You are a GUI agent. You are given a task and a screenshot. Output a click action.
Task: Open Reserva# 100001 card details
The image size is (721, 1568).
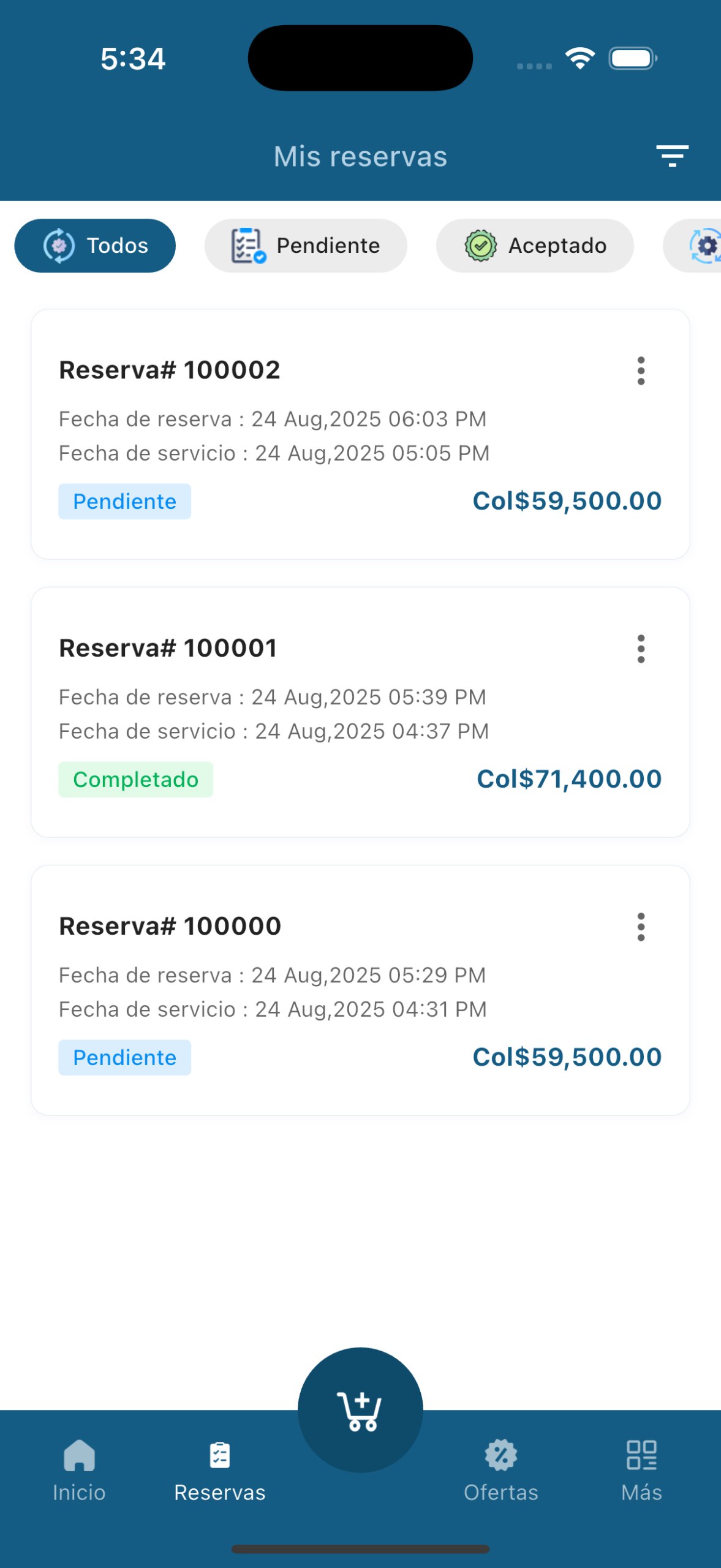360,710
